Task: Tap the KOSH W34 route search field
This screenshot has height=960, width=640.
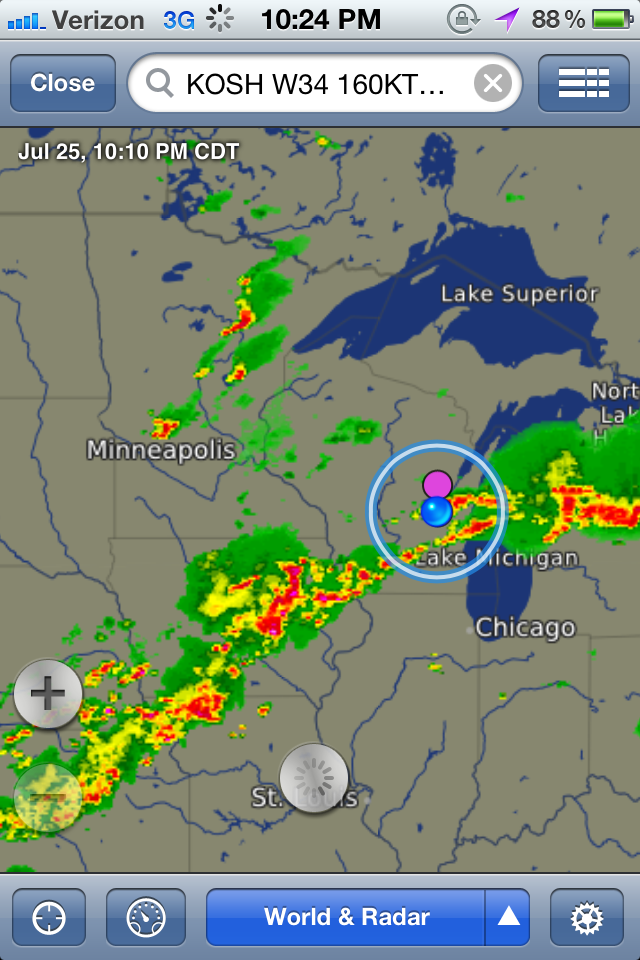Action: click(x=310, y=84)
